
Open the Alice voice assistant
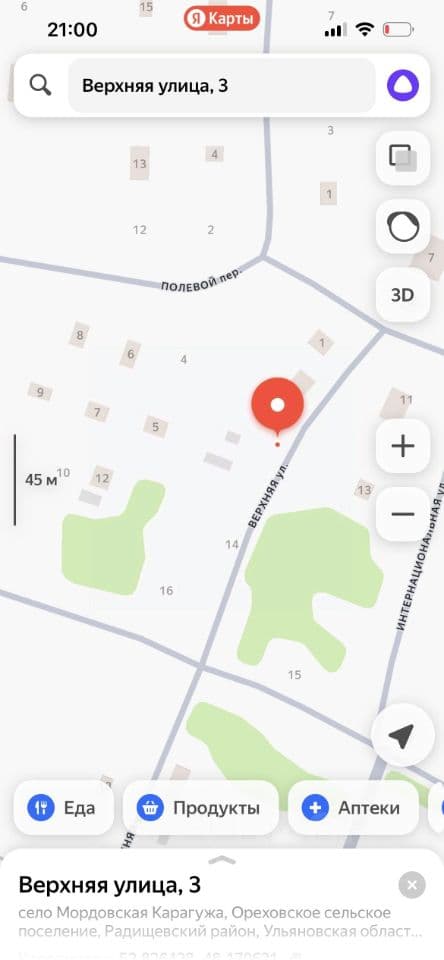tap(403, 86)
